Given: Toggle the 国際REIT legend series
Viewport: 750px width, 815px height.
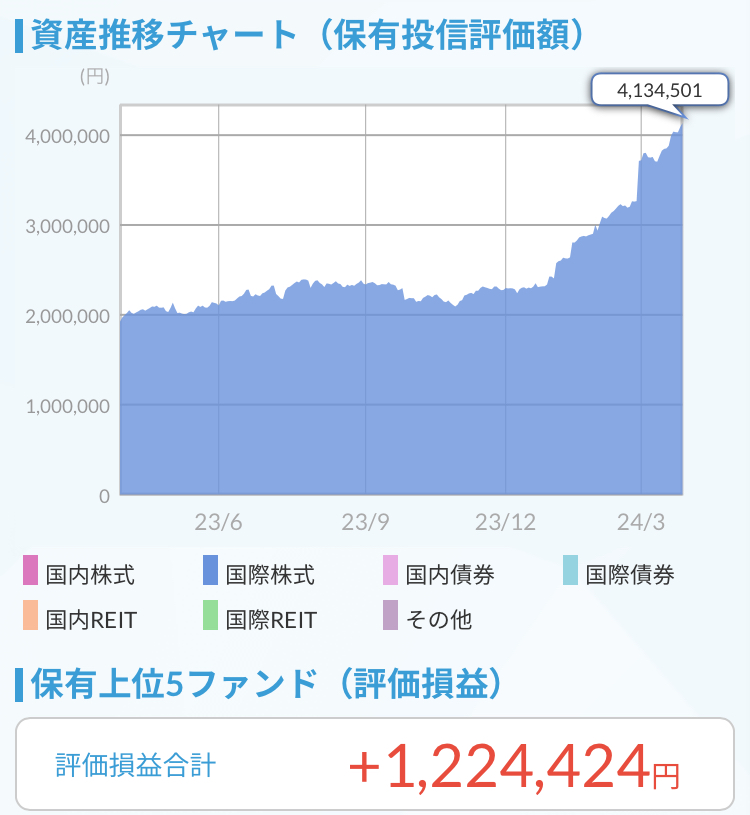Looking at the screenshot, I should (x=259, y=619).
